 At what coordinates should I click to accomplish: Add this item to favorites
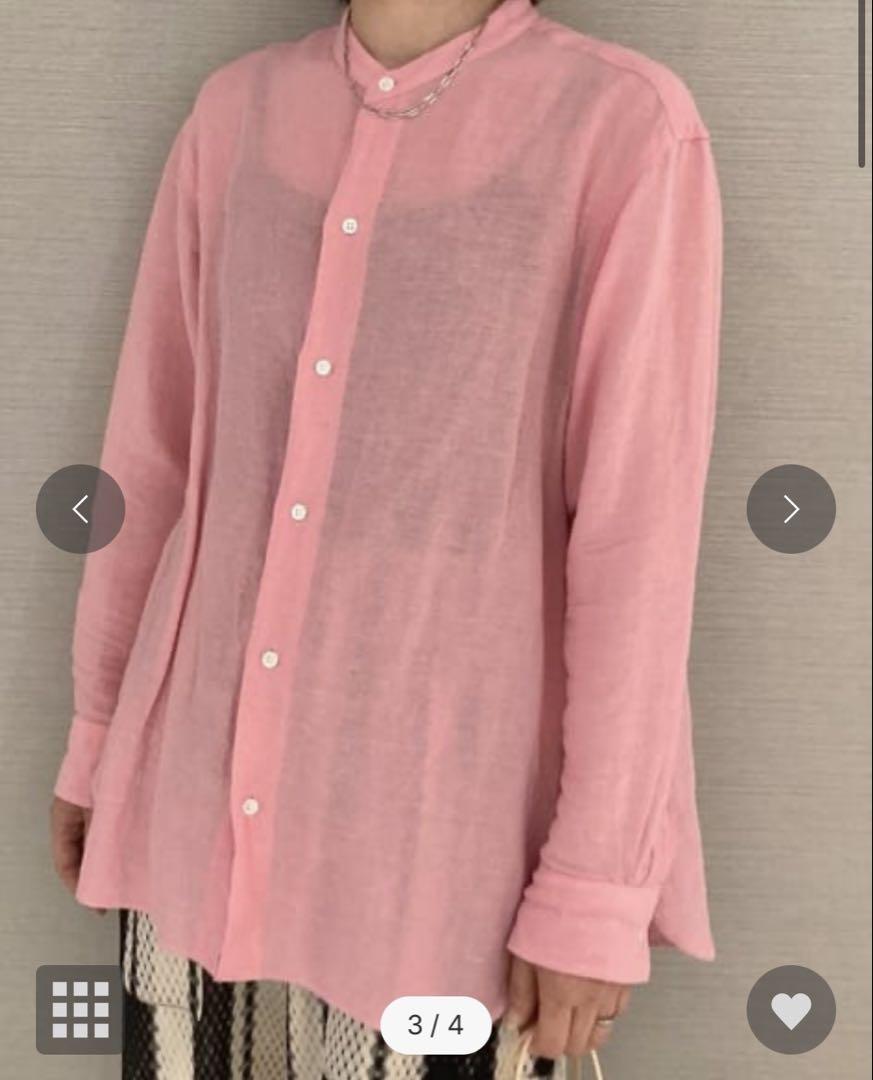pos(790,1009)
